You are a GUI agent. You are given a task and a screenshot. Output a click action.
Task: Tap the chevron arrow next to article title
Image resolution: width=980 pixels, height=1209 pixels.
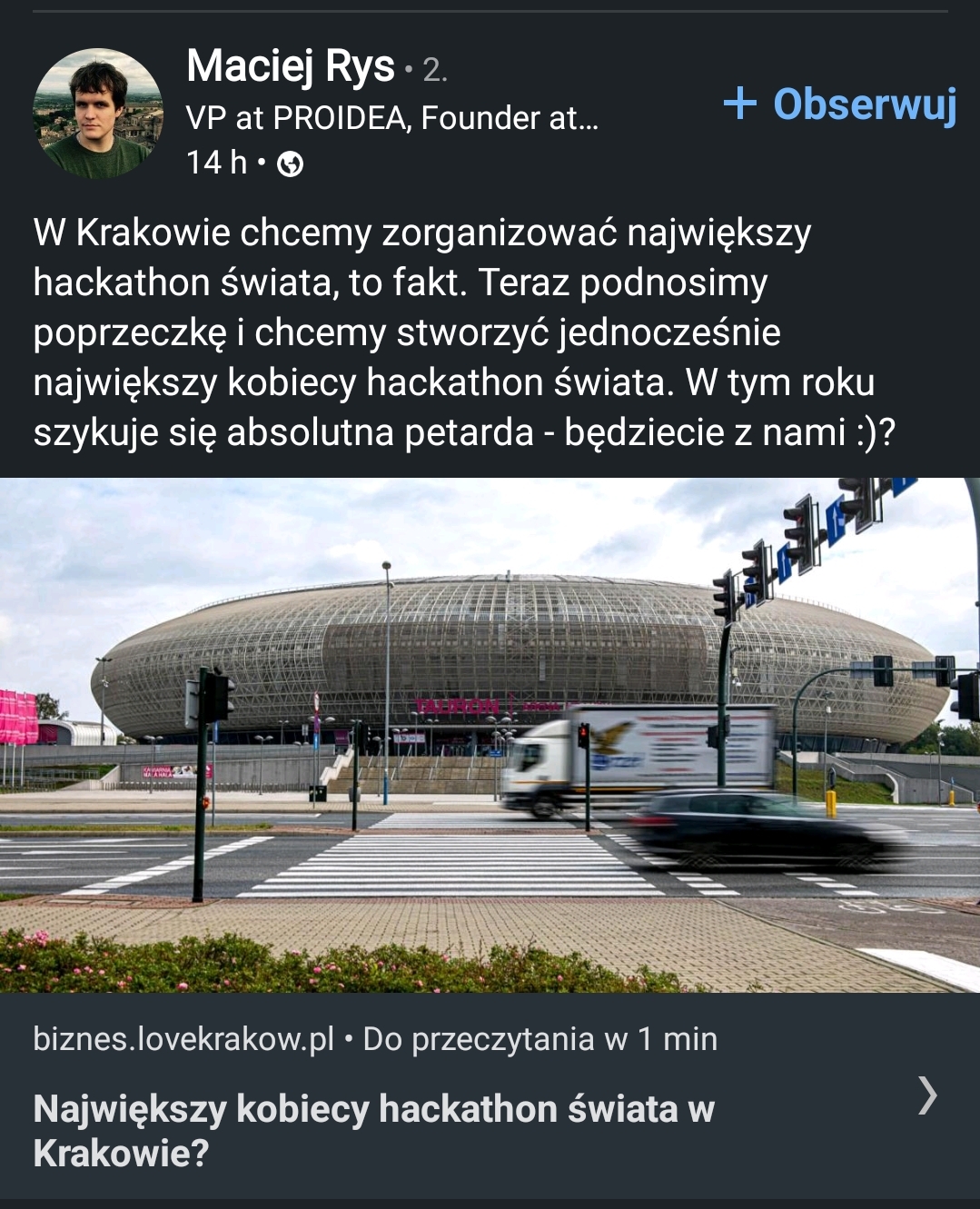pyautogui.click(x=927, y=1095)
